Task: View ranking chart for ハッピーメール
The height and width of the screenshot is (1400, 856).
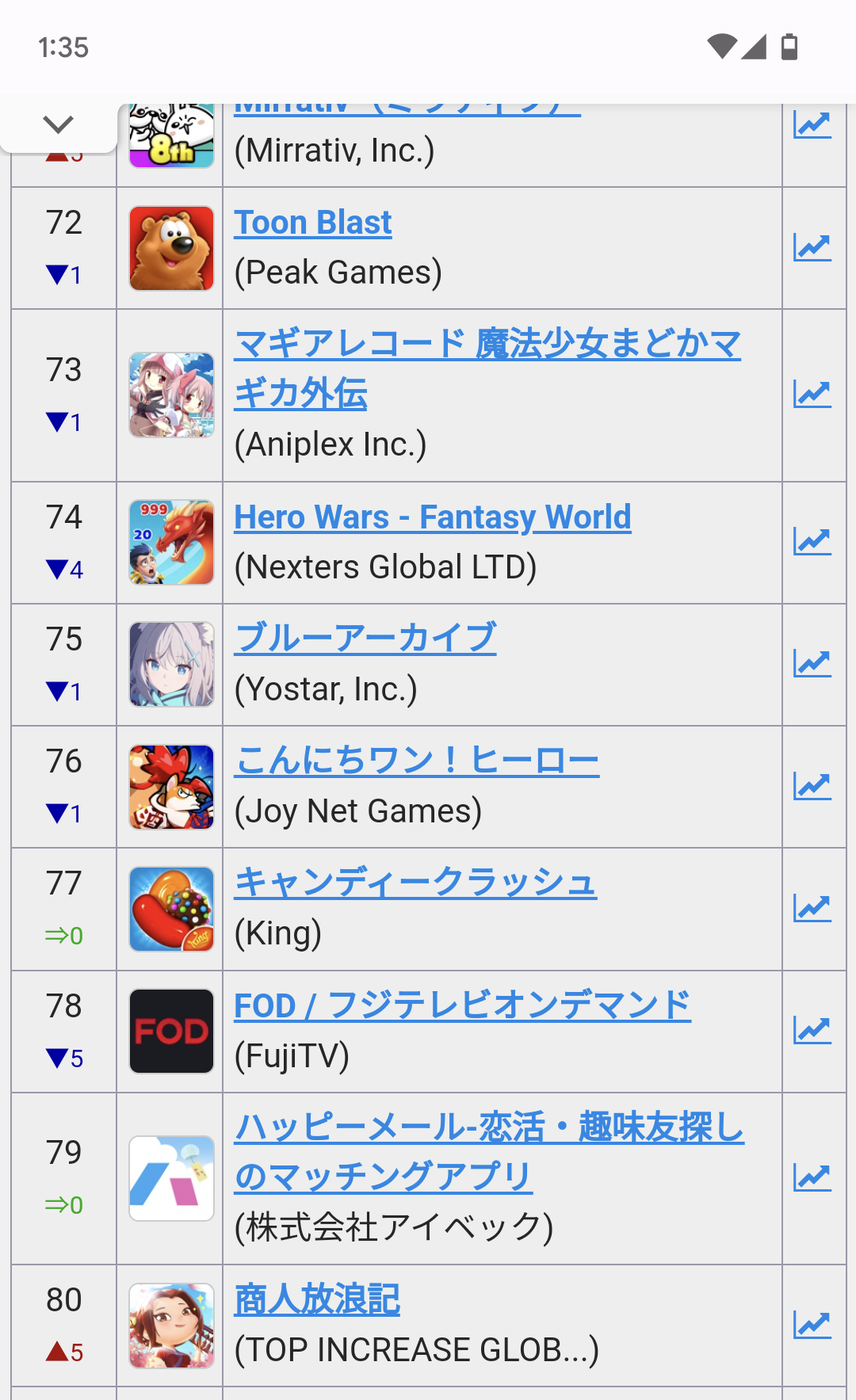Action: [812, 1177]
